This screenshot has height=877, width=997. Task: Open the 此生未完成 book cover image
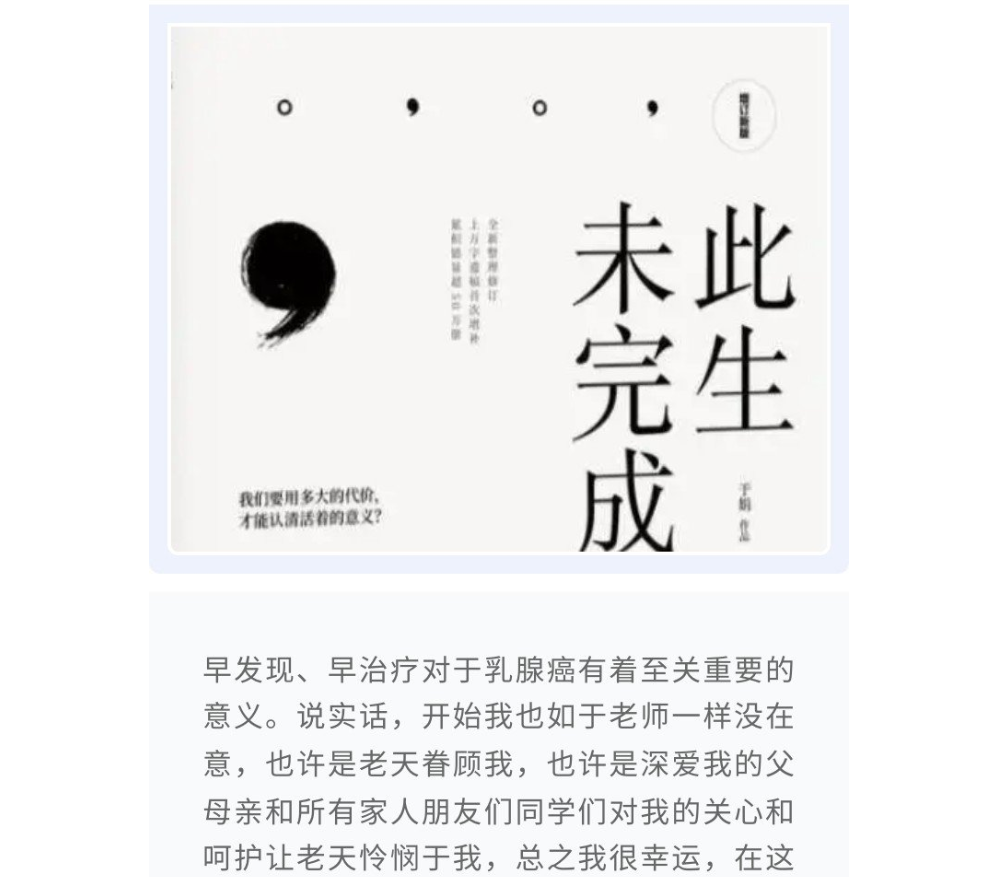point(499,288)
